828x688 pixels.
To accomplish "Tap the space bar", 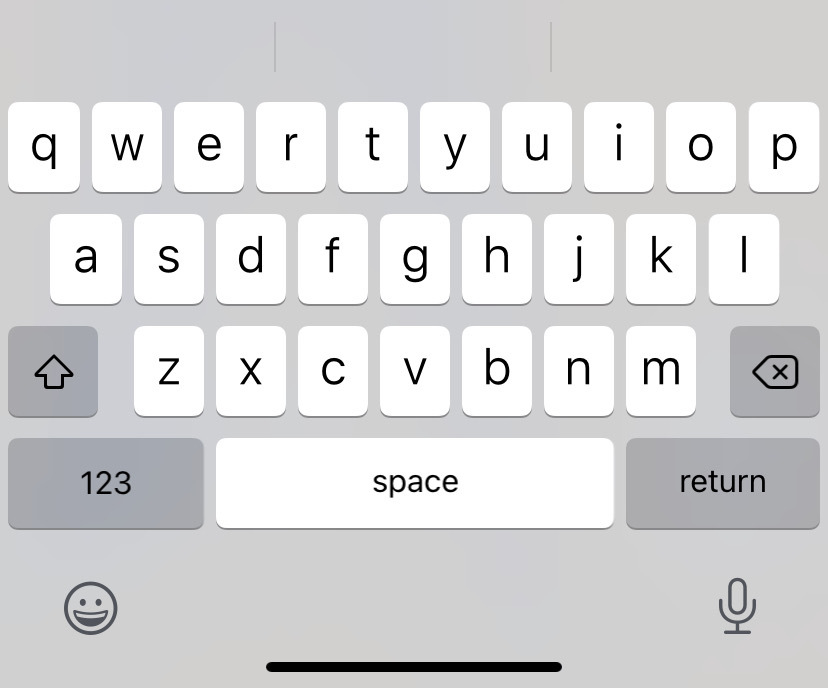I will tap(415, 483).
